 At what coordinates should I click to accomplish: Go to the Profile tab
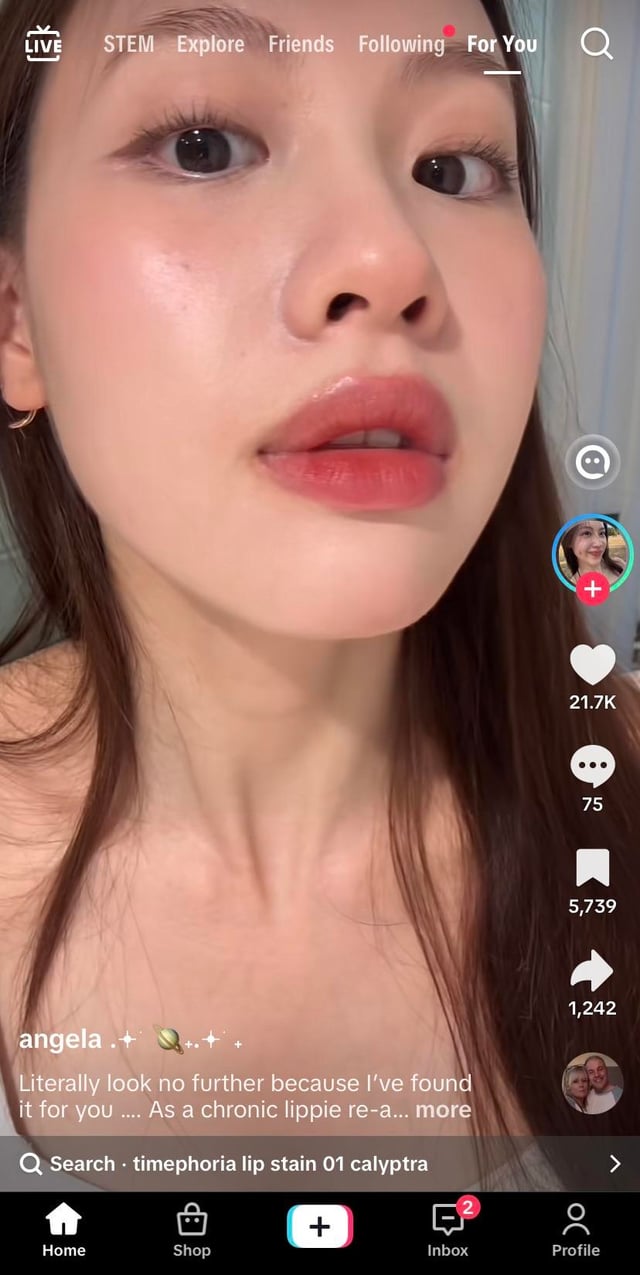[x=576, y=1231]
